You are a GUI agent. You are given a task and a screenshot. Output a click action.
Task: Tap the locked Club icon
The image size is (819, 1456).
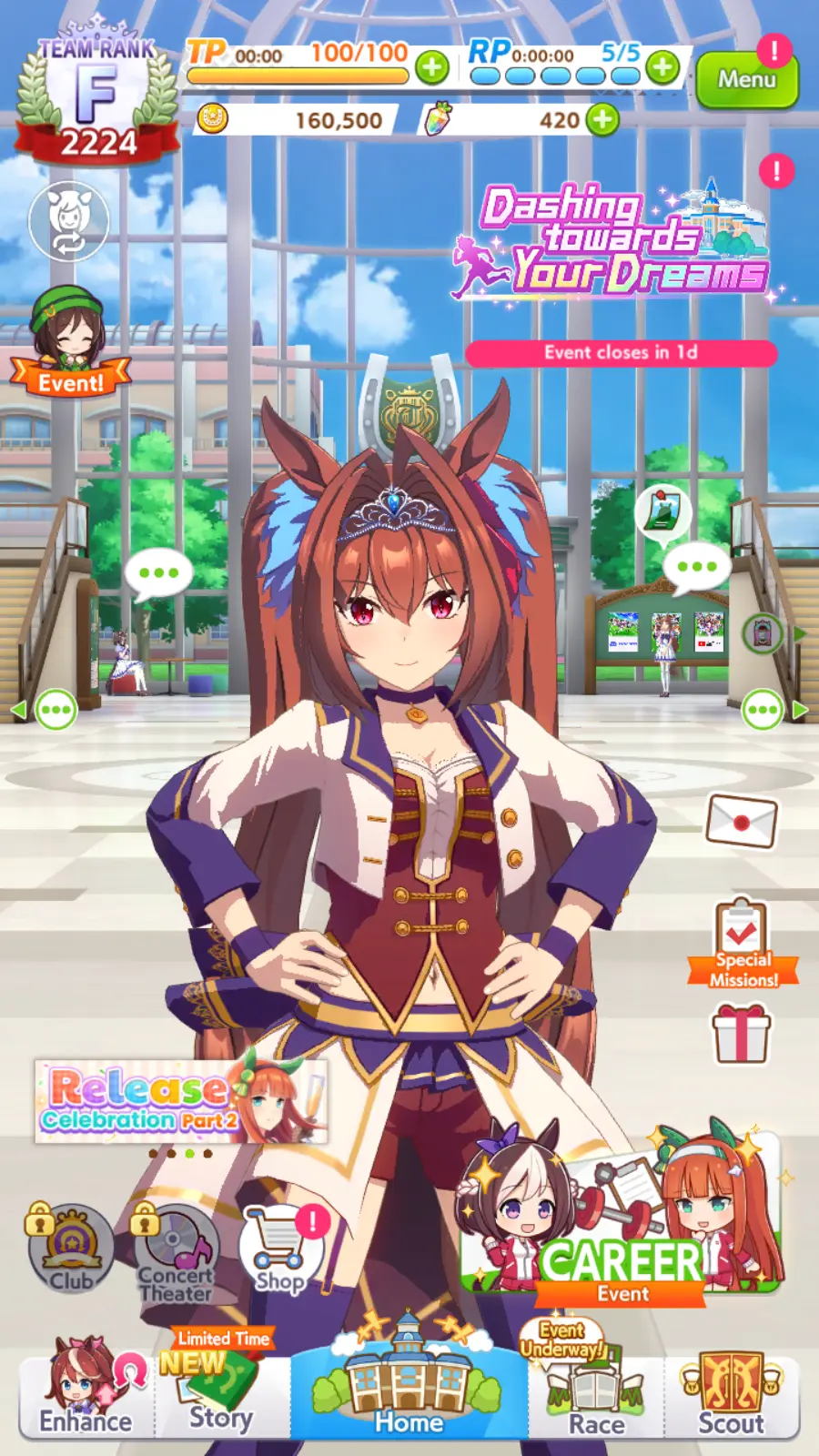(71, 1249)
